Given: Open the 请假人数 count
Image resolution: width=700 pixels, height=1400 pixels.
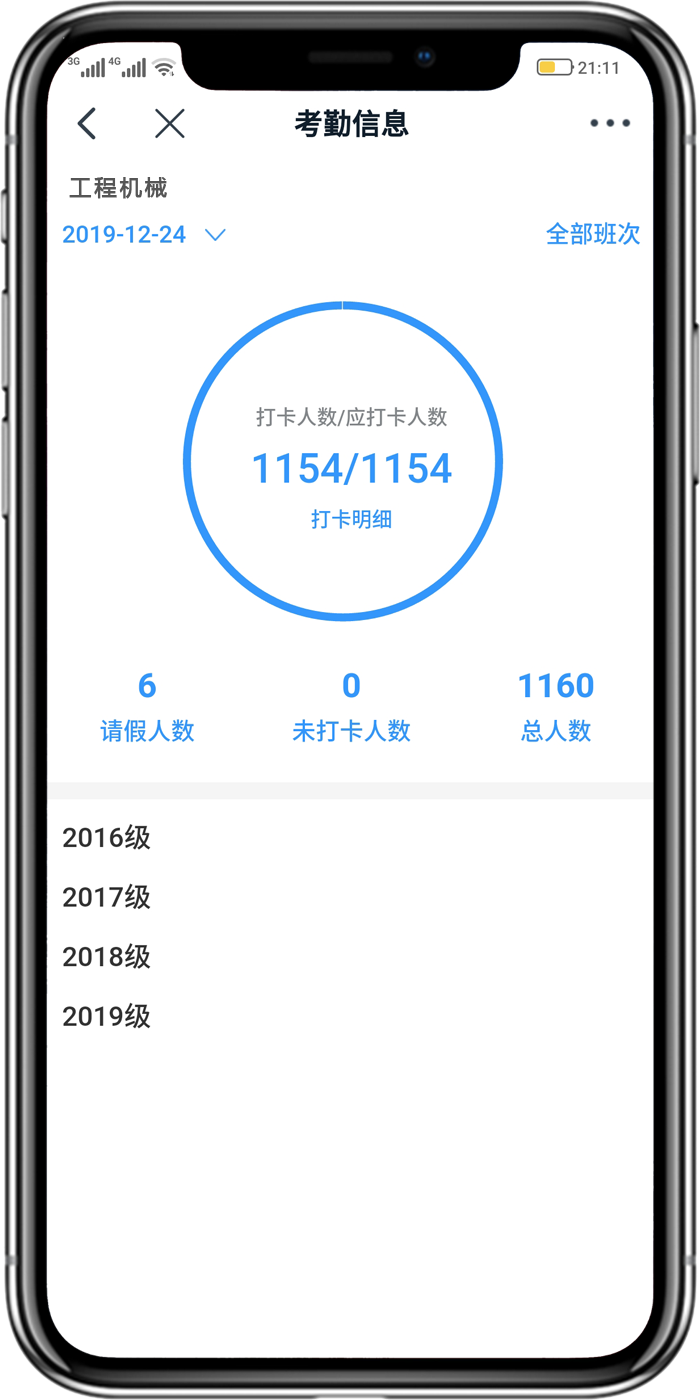Looking at the screenshot, I should 147,708.
